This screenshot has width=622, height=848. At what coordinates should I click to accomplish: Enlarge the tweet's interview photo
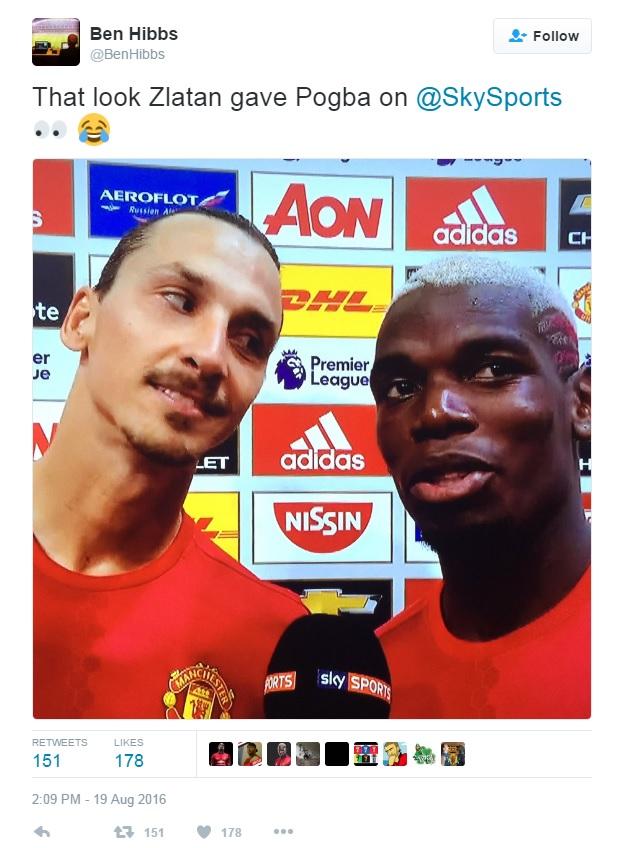311,438
